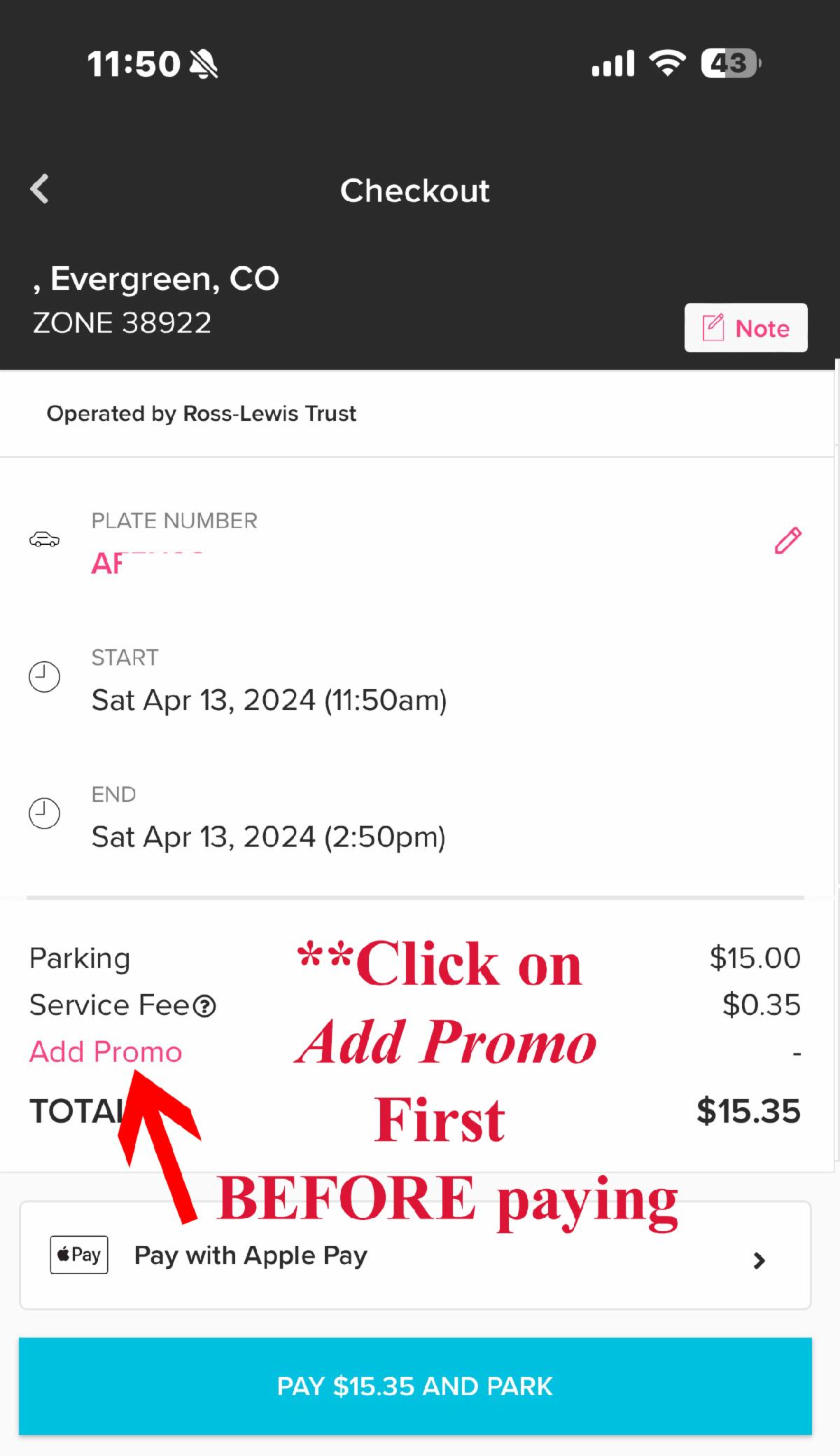Screen dimensions: 840x1456
Task: Go back from Checkout
Action: coord(40,189)
